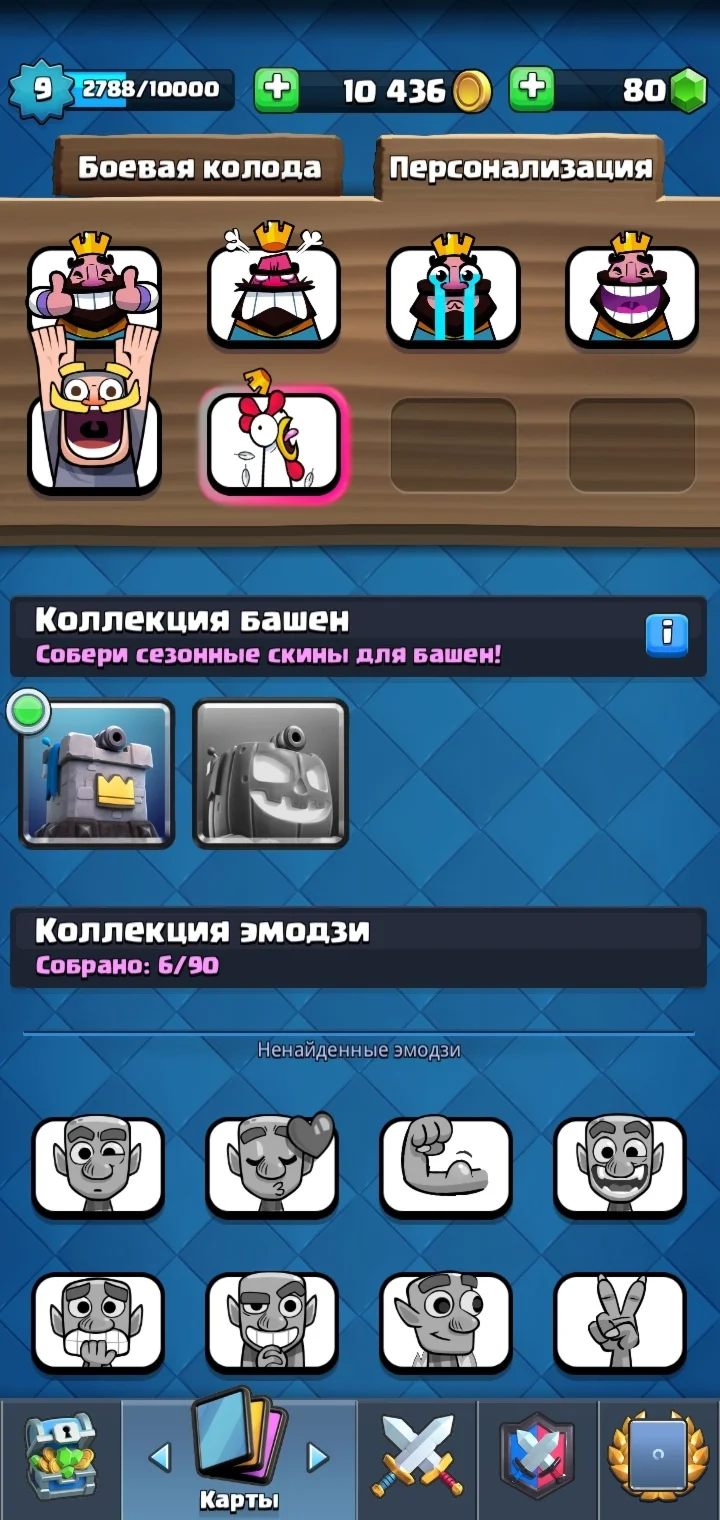
Task: Select the thumbs-up king emote
Action: [x=94, y=296]
